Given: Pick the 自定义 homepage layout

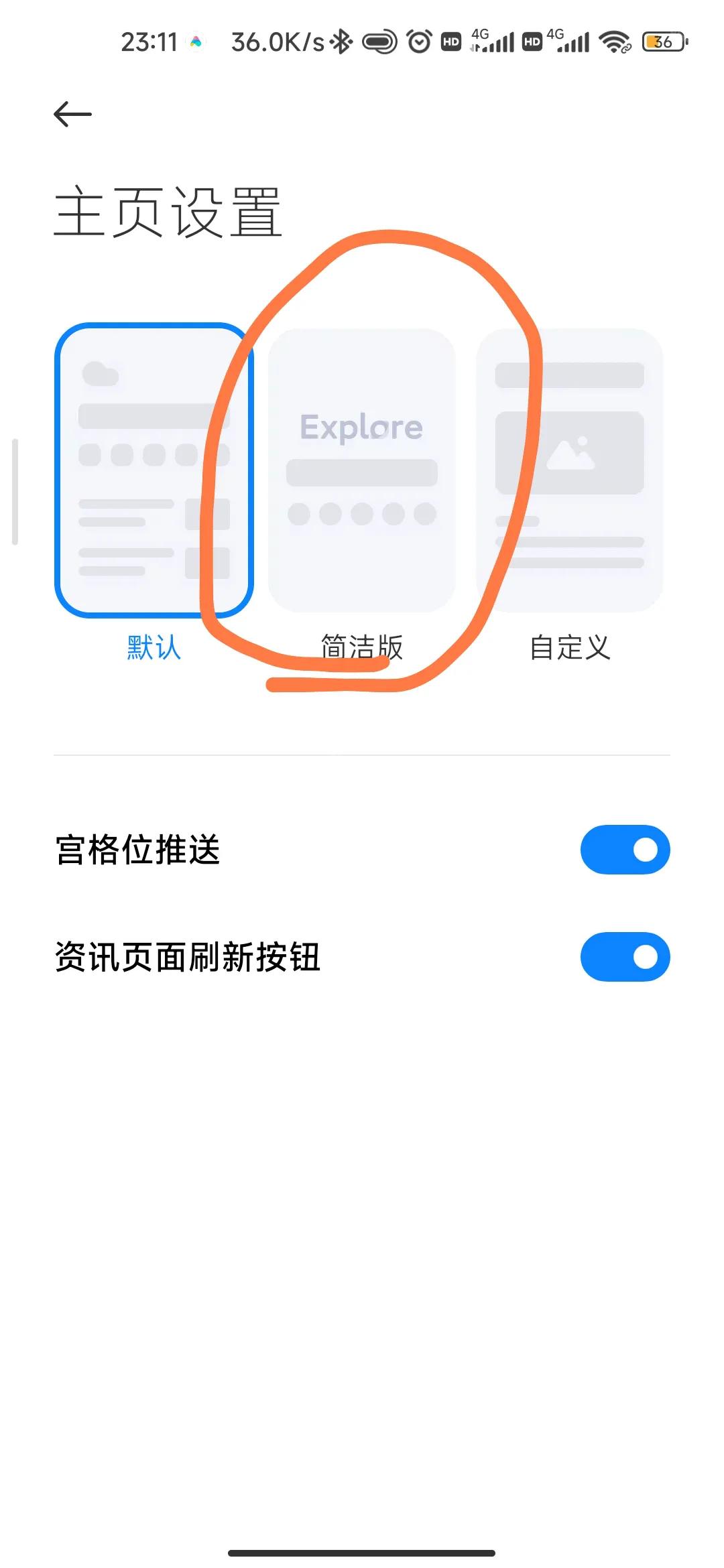Looking at the screenshot, I should pyautogui.click(x=569, y=470).
